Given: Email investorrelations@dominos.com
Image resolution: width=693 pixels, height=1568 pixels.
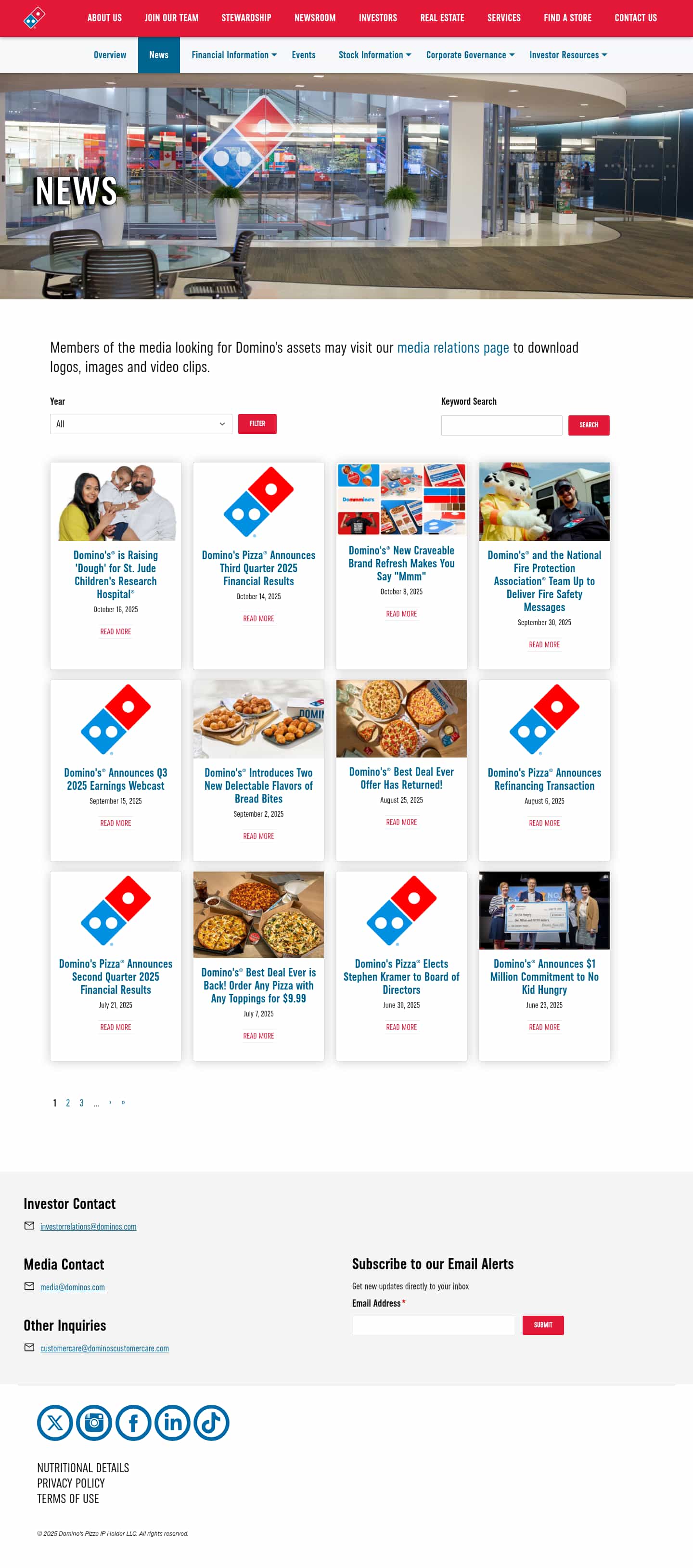Looking at the screenshot, I should pos(88,1226).
